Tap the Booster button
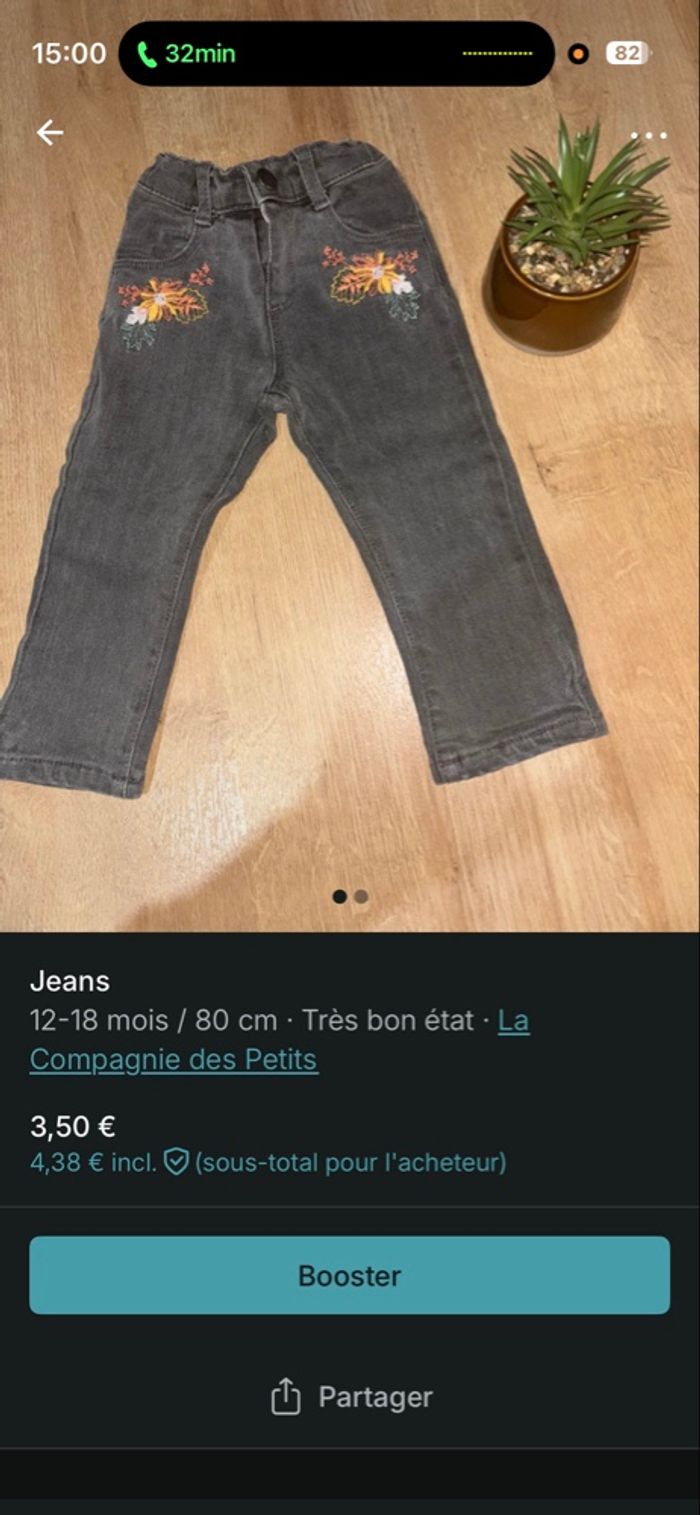Screen dimensions: 700x1515 coord(349,1275)
